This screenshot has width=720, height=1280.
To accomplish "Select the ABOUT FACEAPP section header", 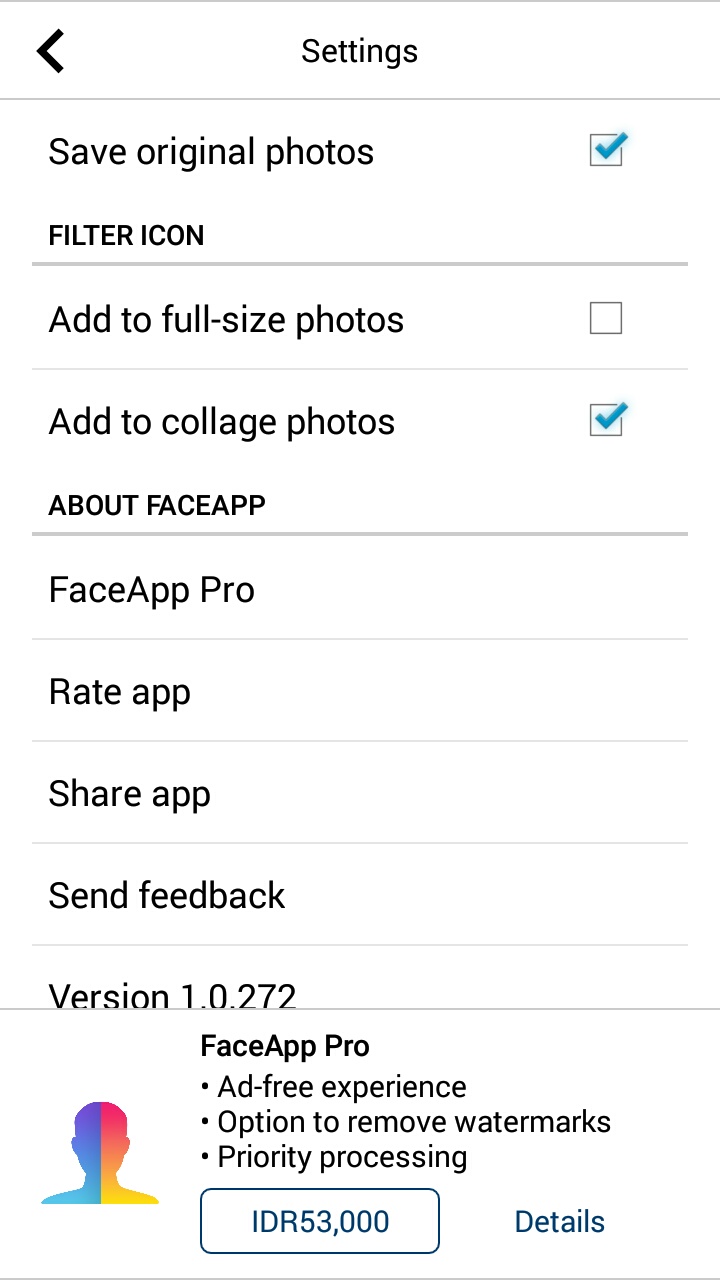I will point(157,505).
